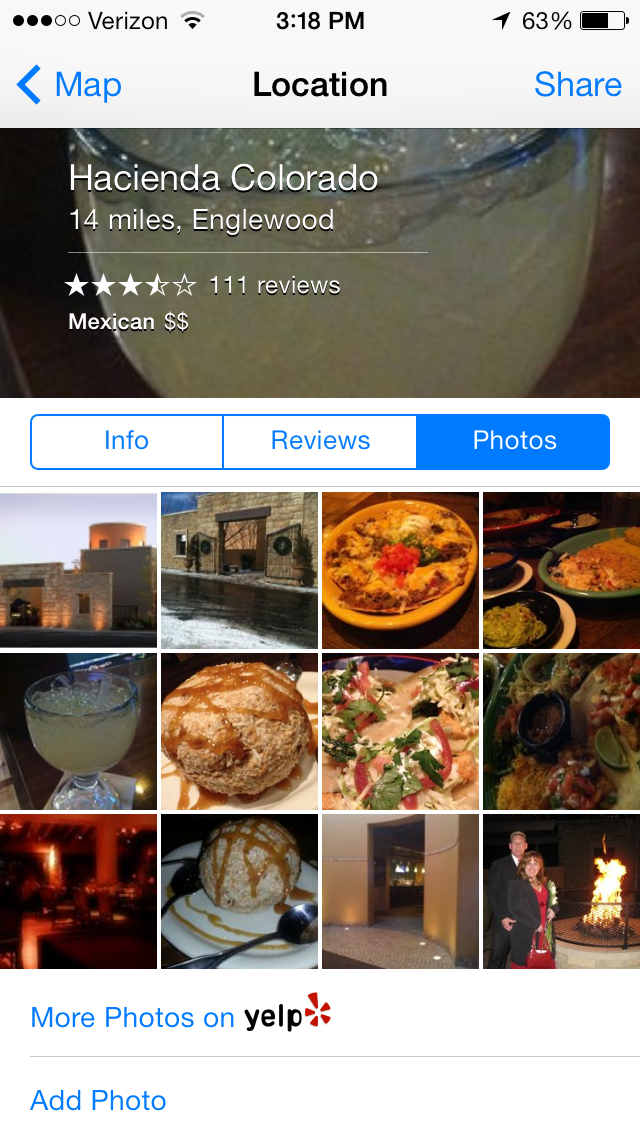Viewport: 640px width, 1136px height.
Task: Go back to the Map
Action: point(70,85)
